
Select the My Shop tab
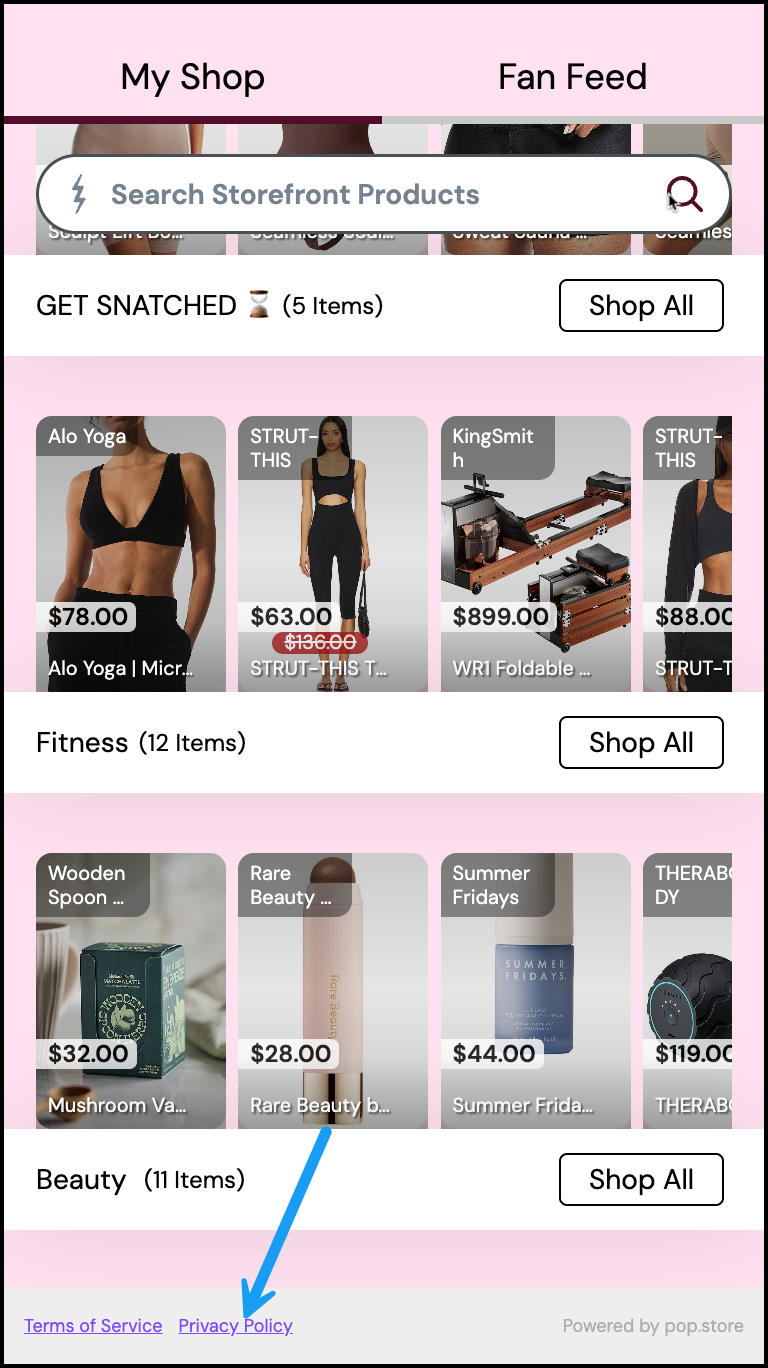pyautogui.click(x=192, y=77)
